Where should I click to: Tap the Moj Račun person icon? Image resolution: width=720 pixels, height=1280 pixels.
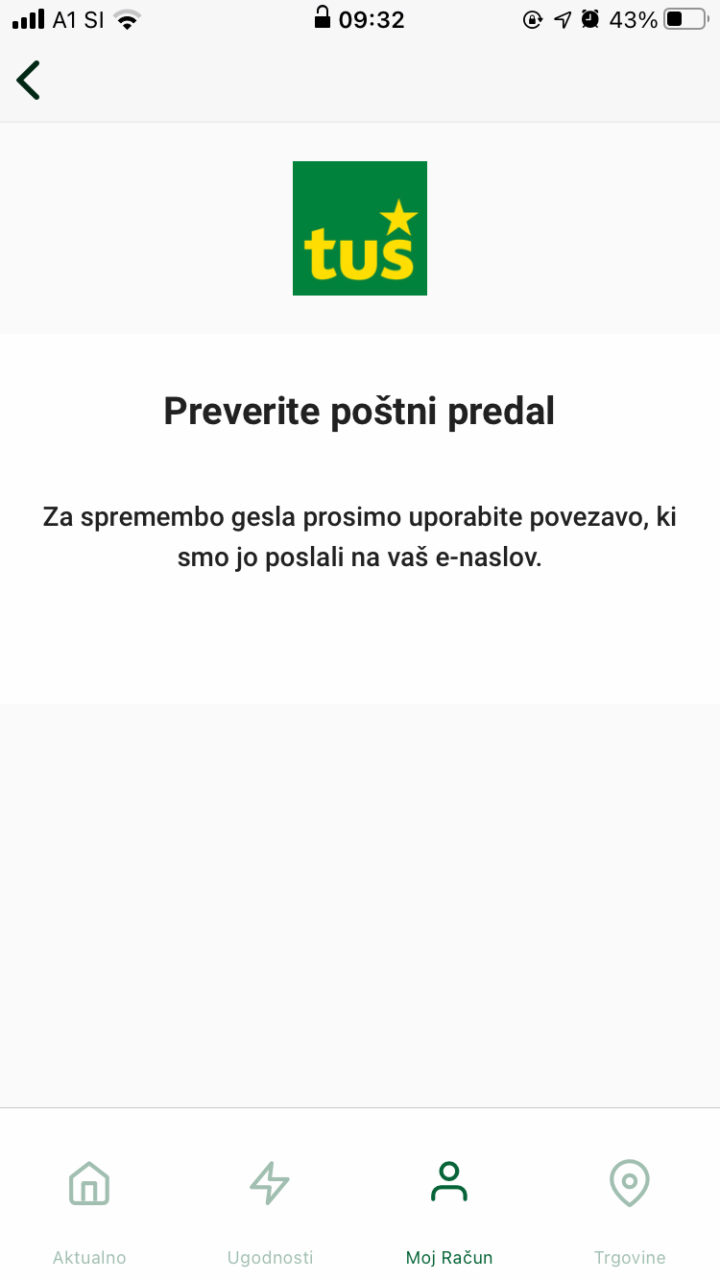[449, 1180]
